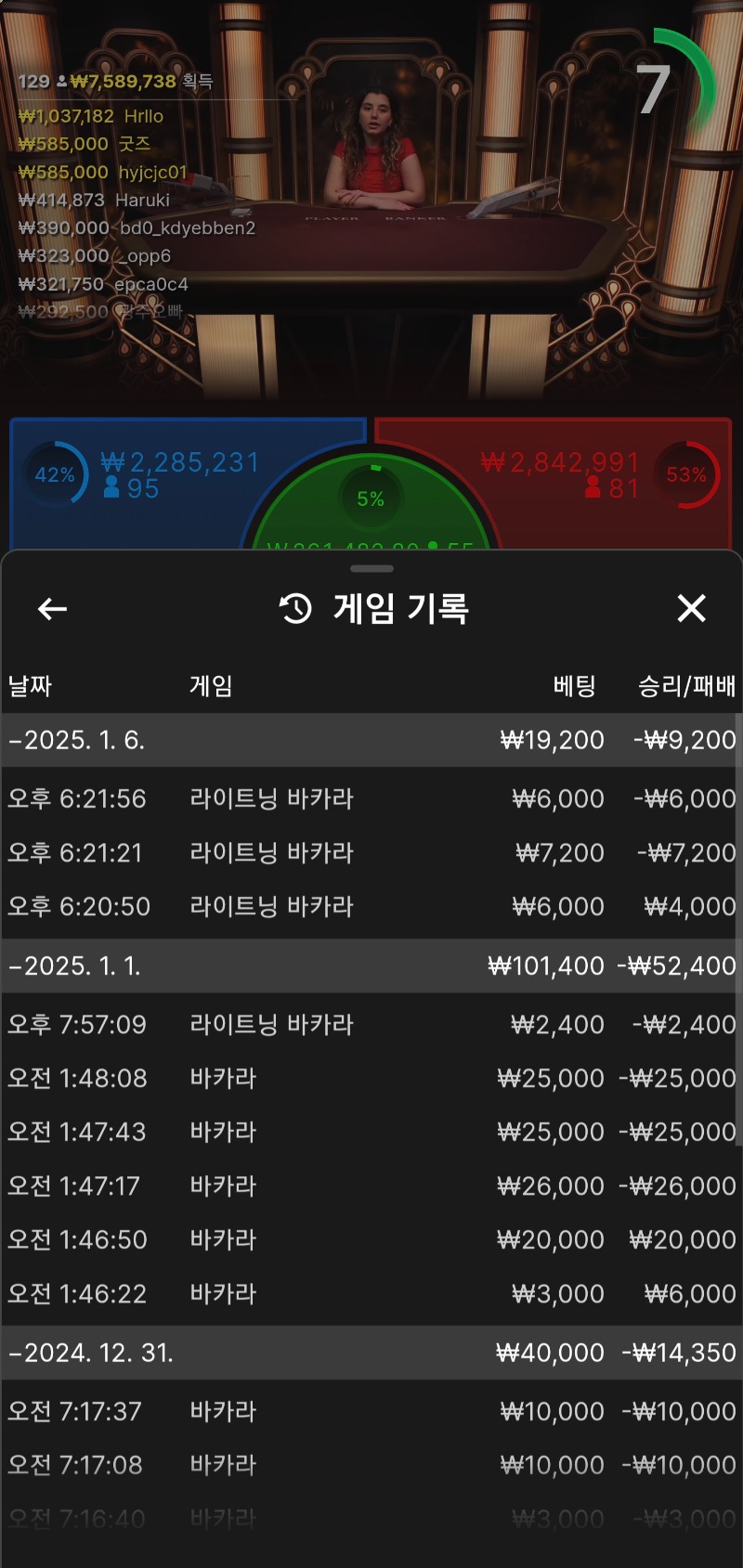Open the 오후 6:21:56 라이트닝 바카라 record
This screenshot has width=743, height=1568.
point(371,798)
